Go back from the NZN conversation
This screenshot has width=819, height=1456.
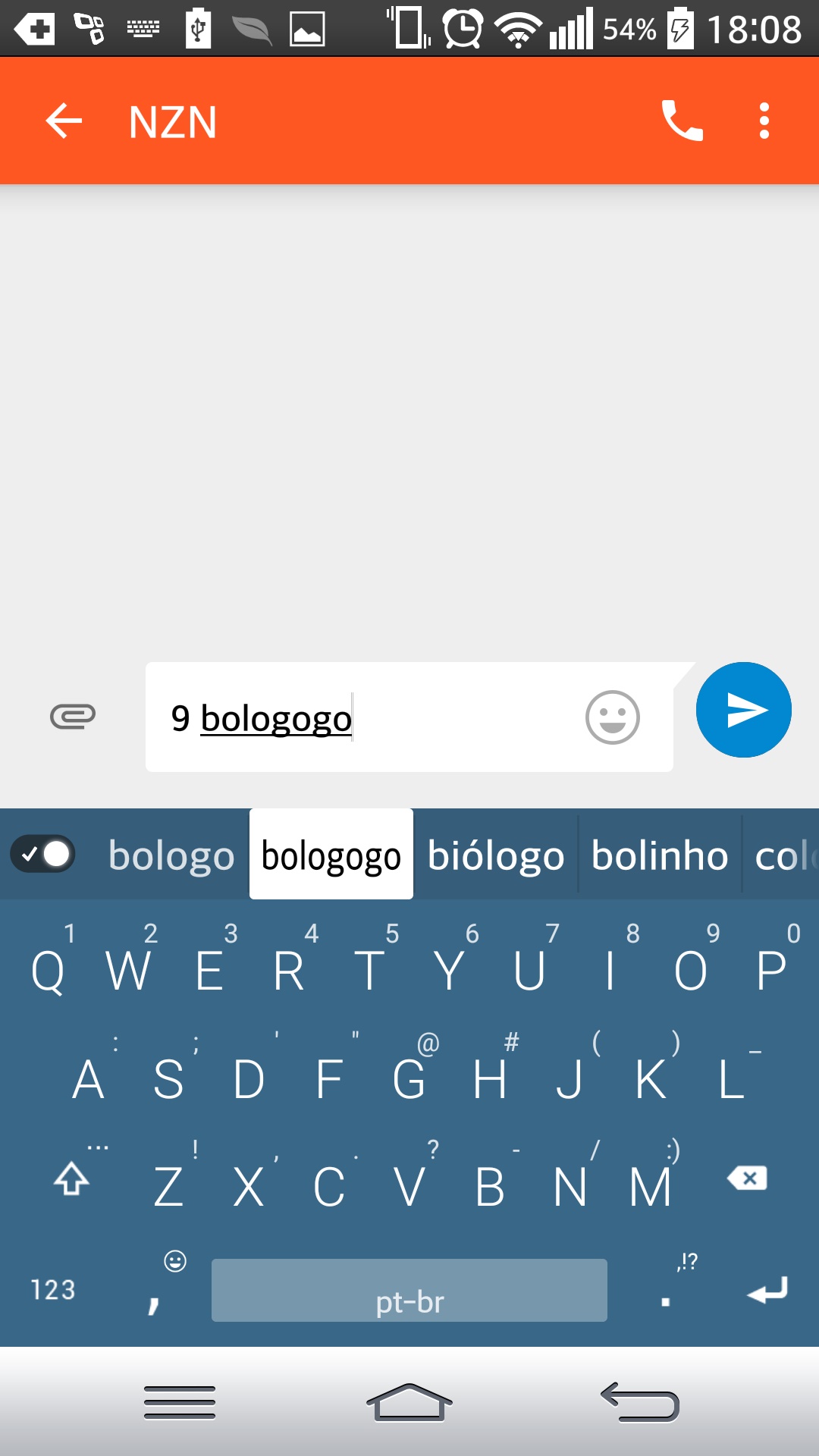(64, 121)
